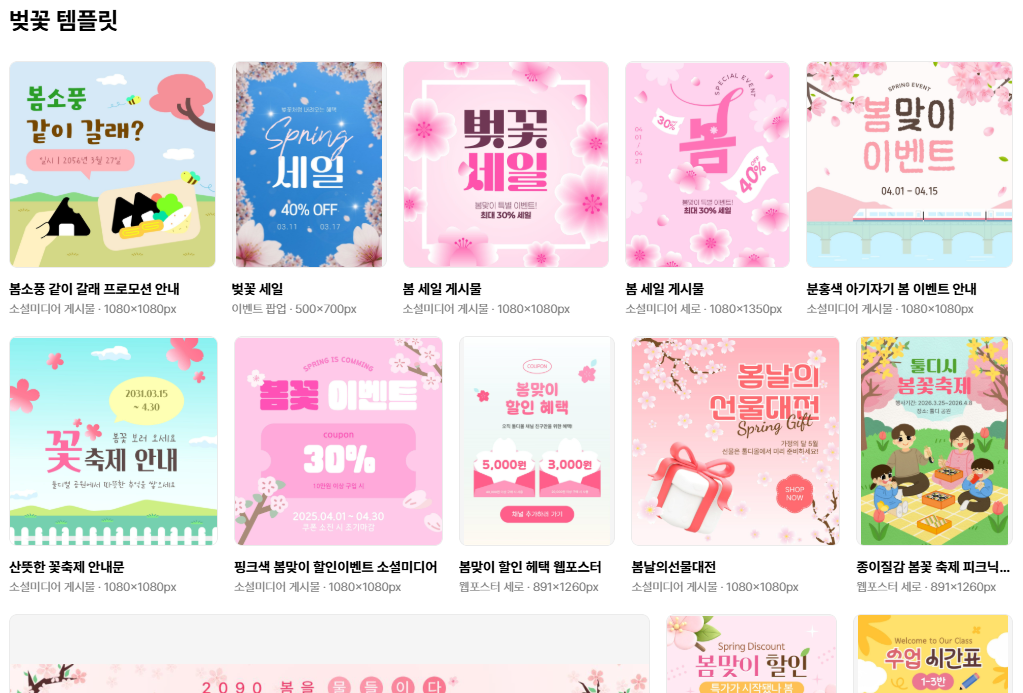
Task: Open the 종이질감 봄꽃 축제 피크닉 template
Action: click(934, 441)
